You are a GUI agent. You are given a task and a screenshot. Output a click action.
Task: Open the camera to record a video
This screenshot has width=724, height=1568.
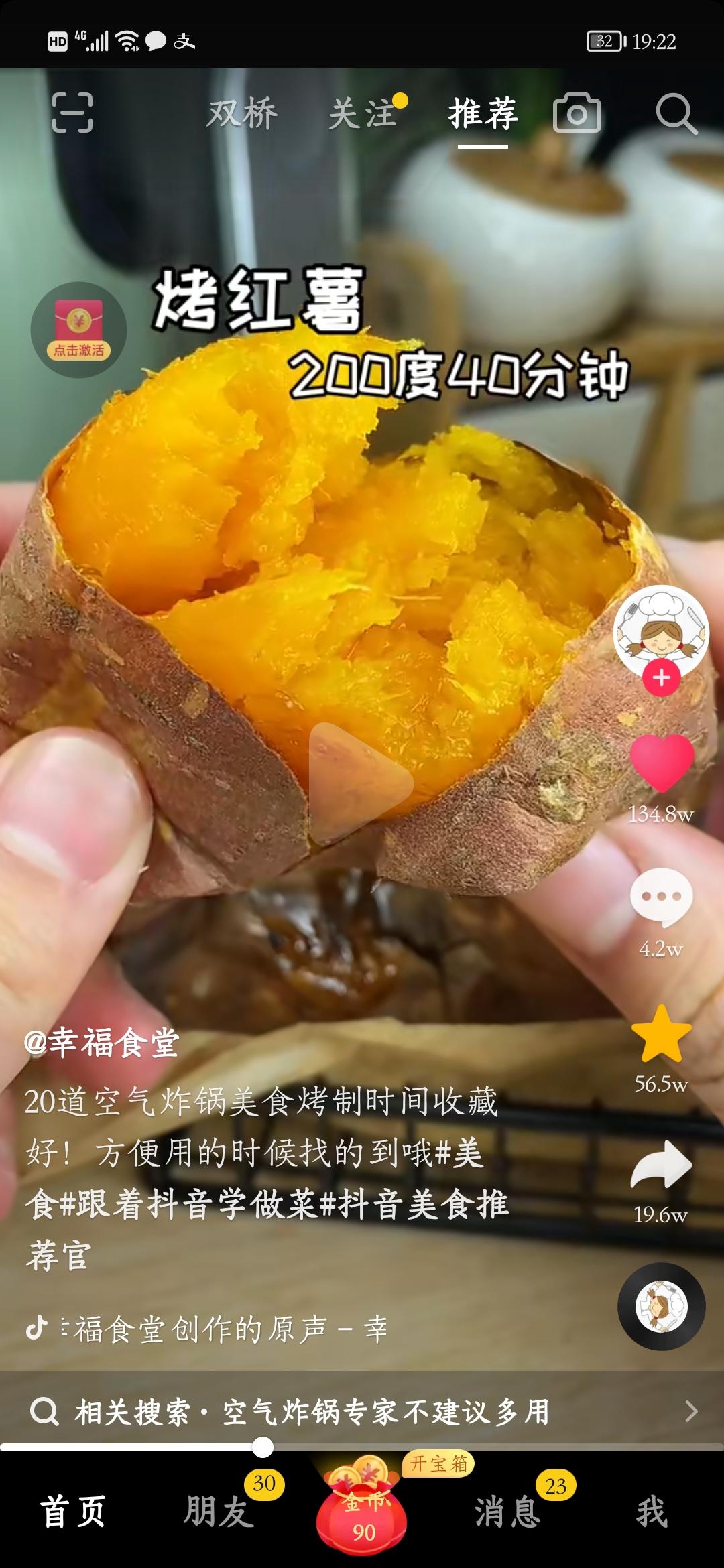pos(578,113)
